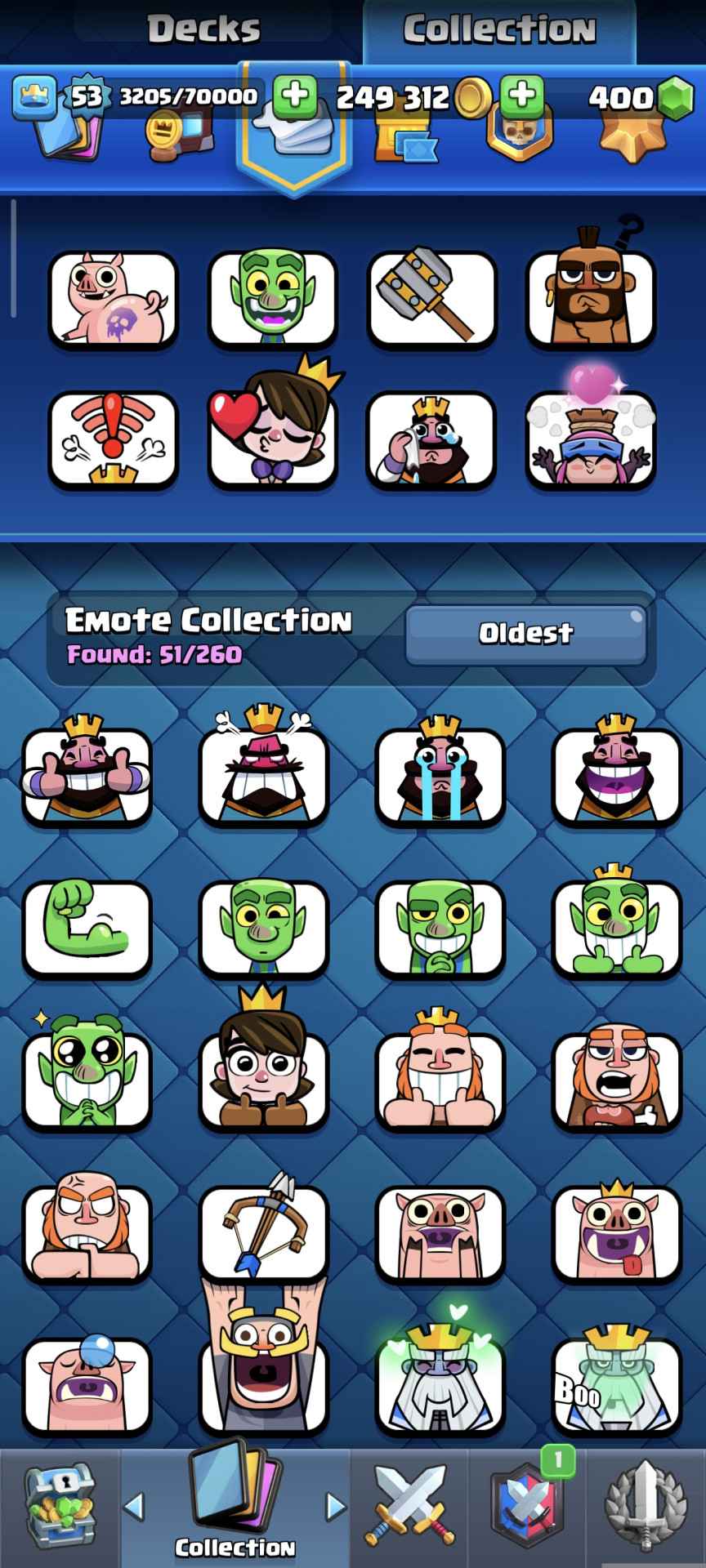Choose the ghost King Boo emote
The width and height of the screenshot is (706, 1568).
pos(616,1384)
